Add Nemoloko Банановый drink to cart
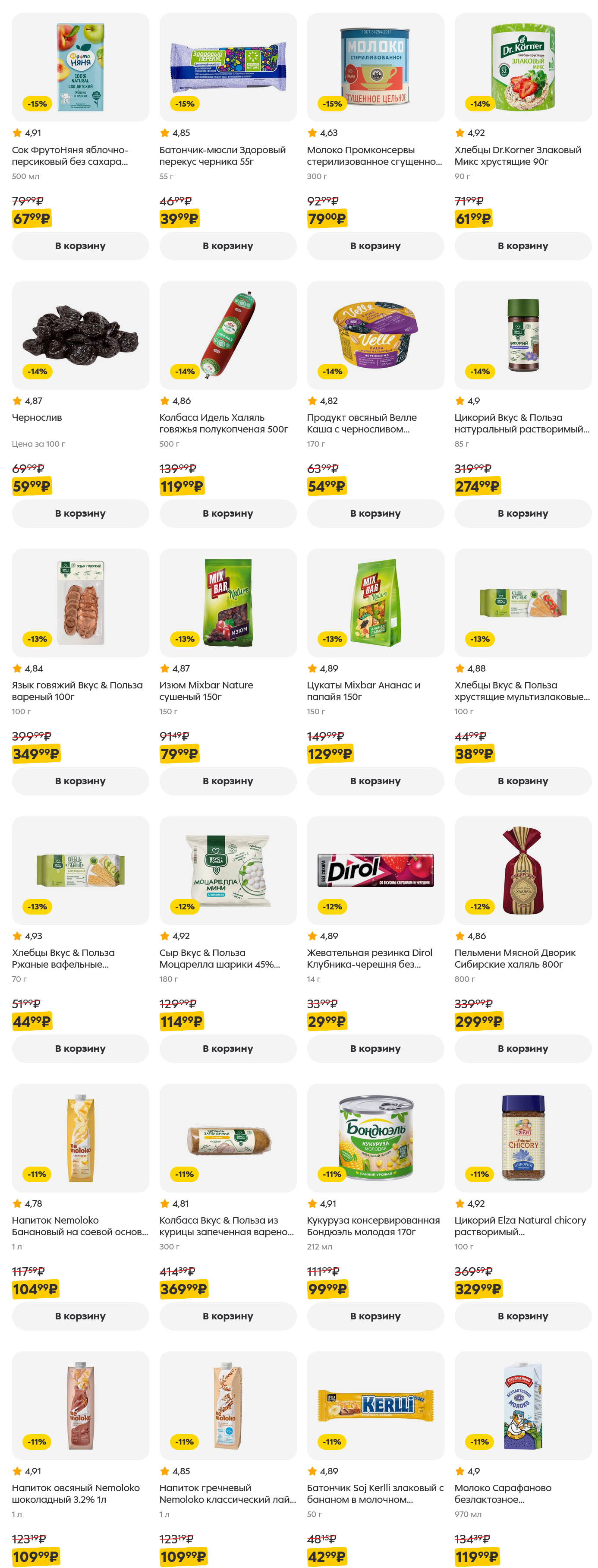Screen dimensions: 598x1568 (80, 1316)
